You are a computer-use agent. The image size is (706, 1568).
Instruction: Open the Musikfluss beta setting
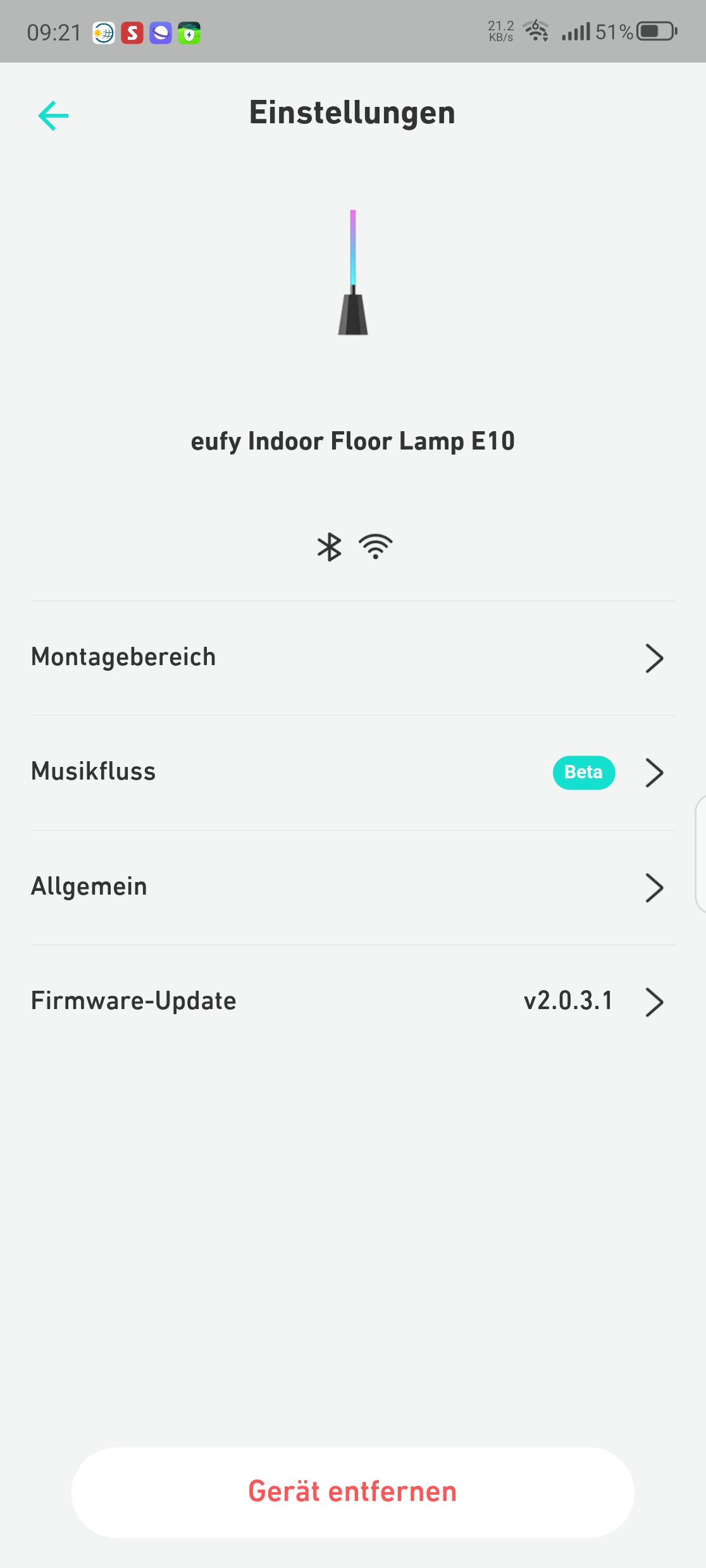(x=352, y=772)
